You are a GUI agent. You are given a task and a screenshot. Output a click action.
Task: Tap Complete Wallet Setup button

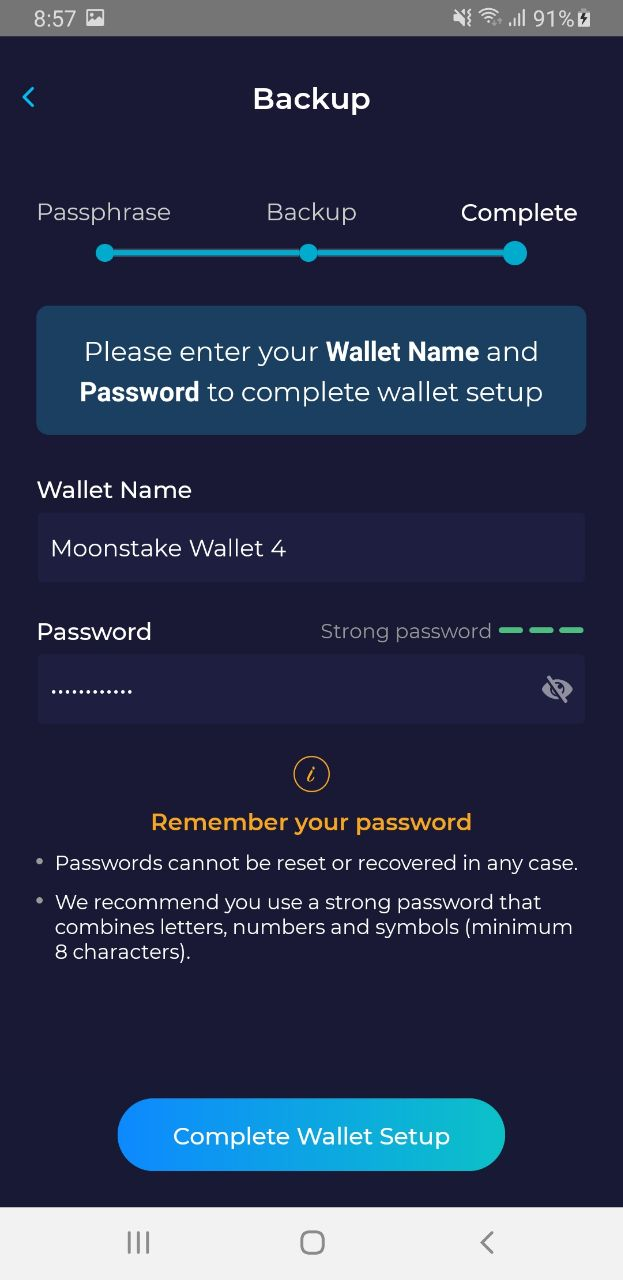point(311,1135)
